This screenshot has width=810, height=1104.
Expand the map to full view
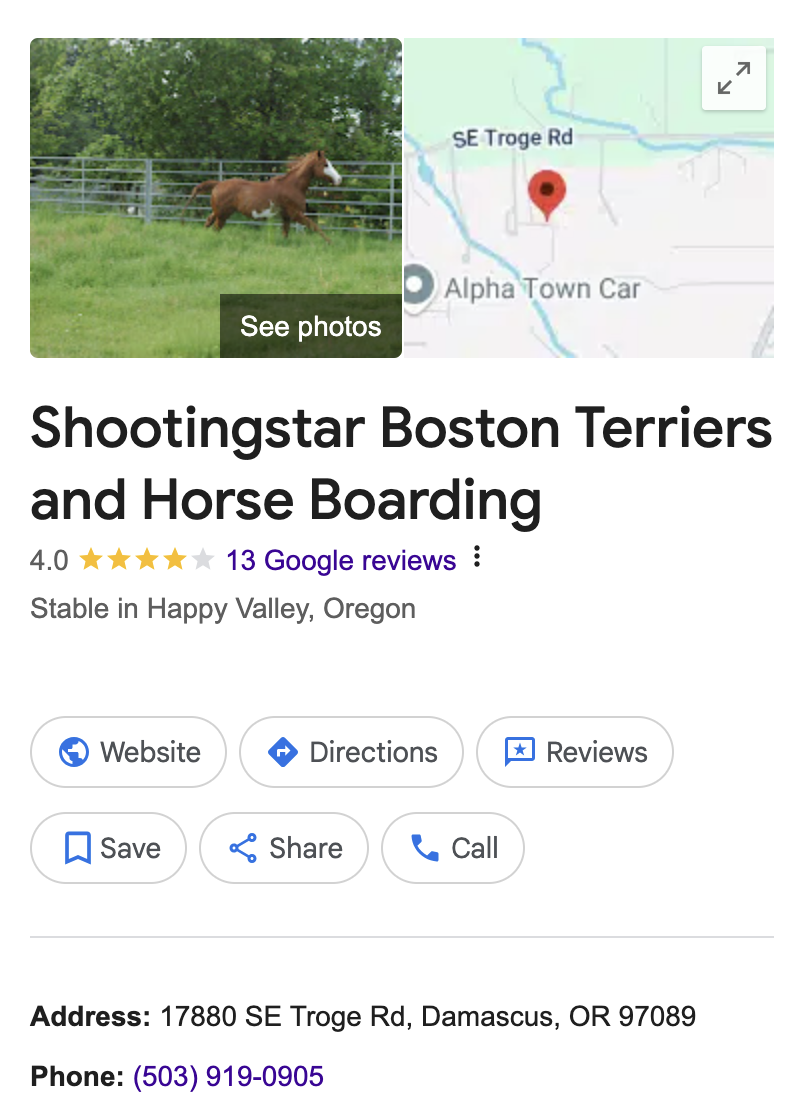(x=734, y=78)
